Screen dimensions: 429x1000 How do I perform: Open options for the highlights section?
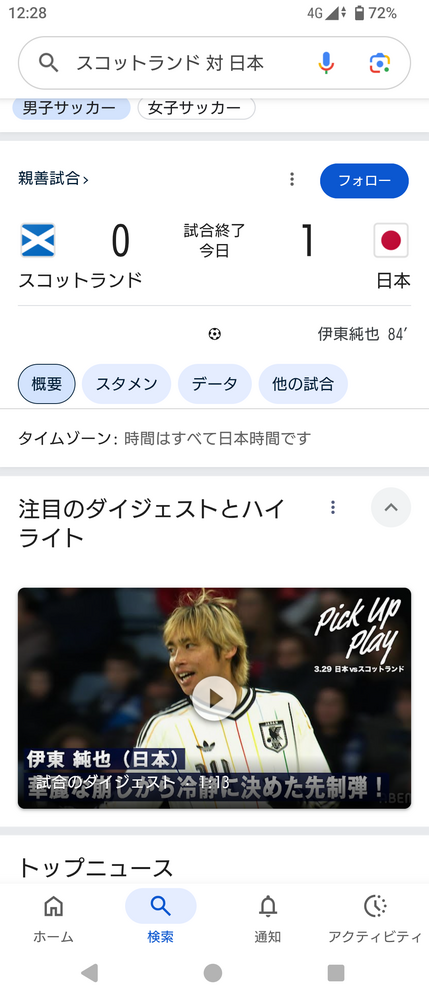[333, 508]
